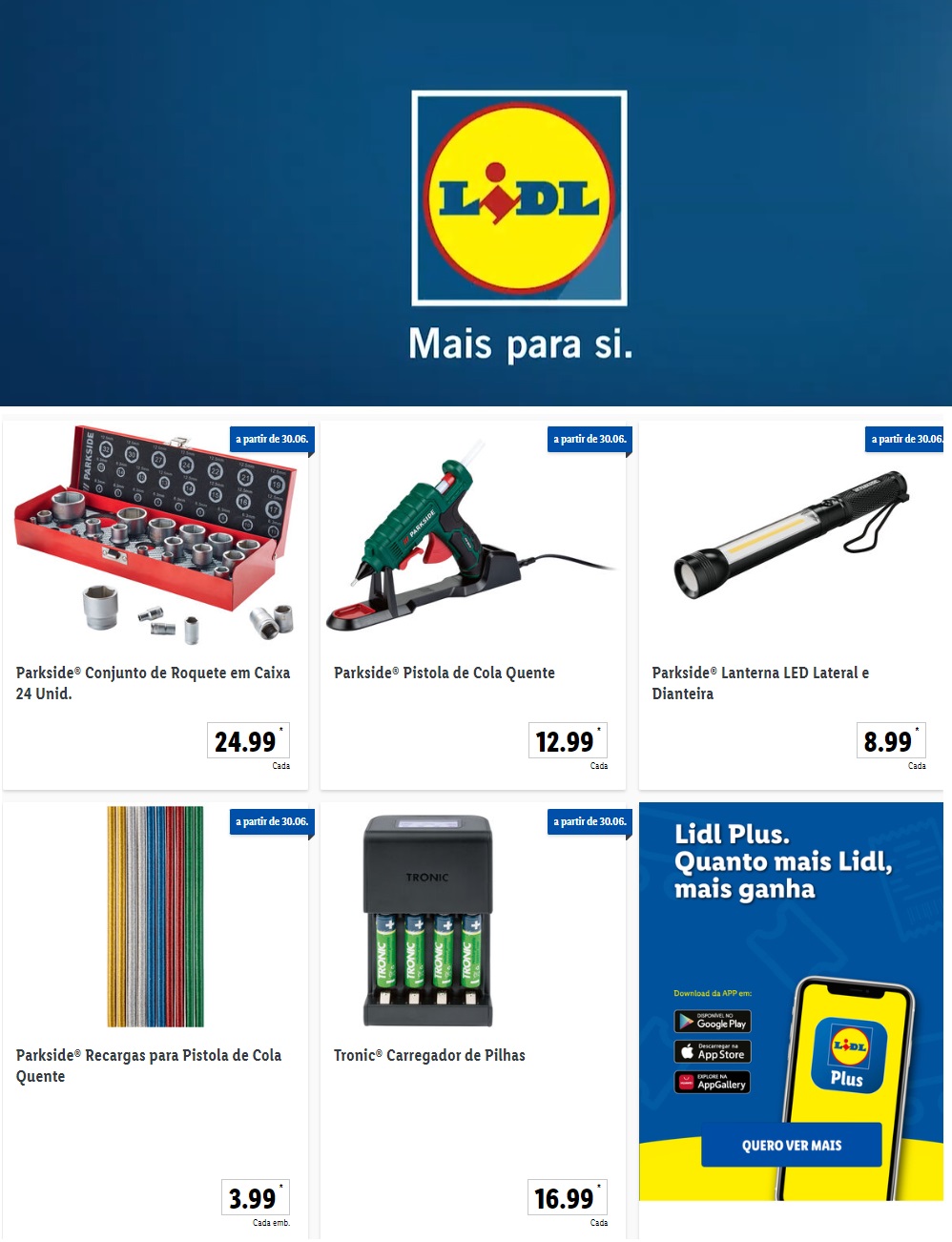Get the app on Google Play
Viewport: 952px width, 1242px height.
(713, 1022)
